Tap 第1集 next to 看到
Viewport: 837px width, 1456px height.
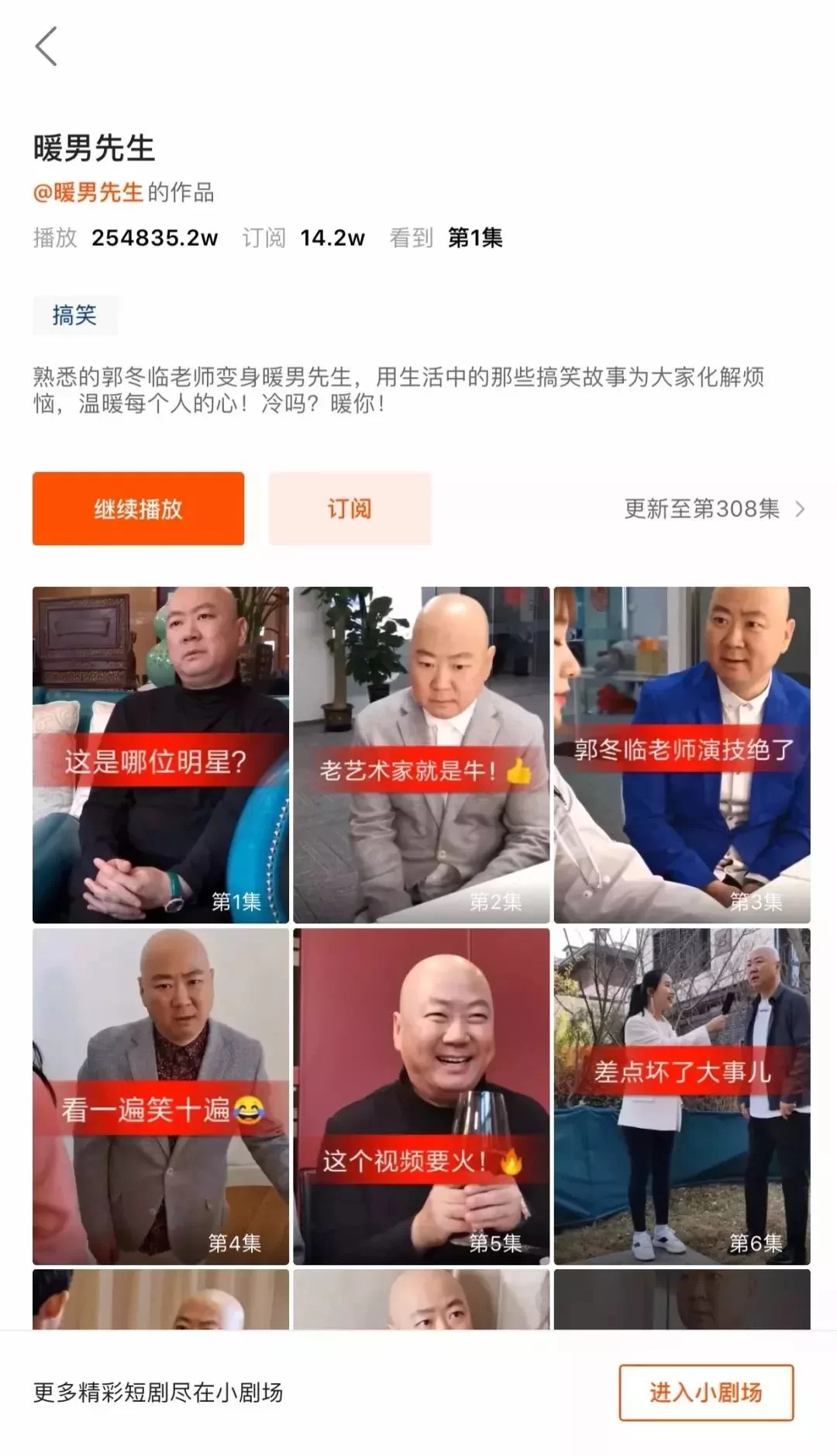[474, 240]
